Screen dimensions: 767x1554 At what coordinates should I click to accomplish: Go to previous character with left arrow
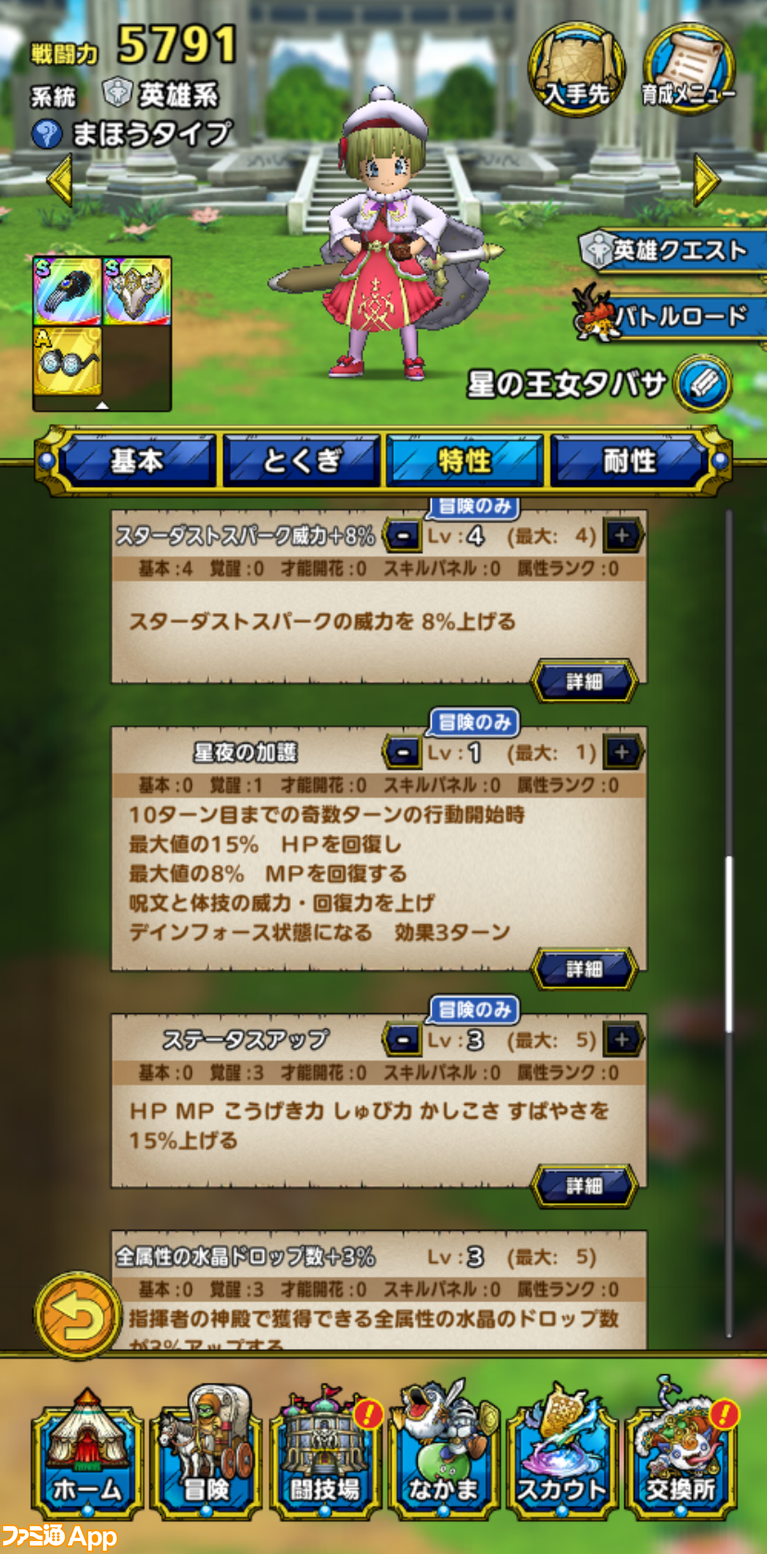click(x=59, y=180)
